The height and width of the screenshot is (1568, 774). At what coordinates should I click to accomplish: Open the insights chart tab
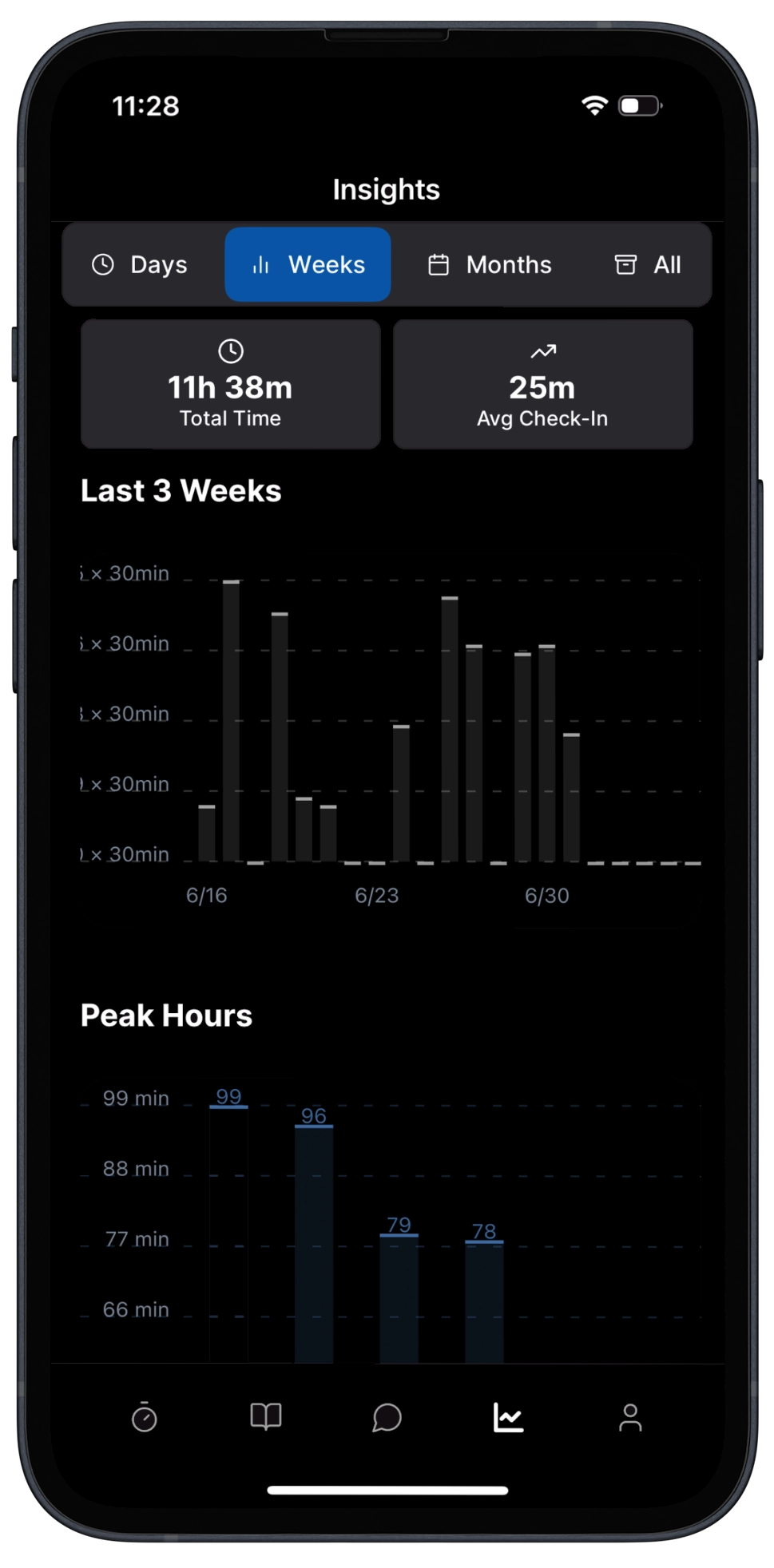508,1417
